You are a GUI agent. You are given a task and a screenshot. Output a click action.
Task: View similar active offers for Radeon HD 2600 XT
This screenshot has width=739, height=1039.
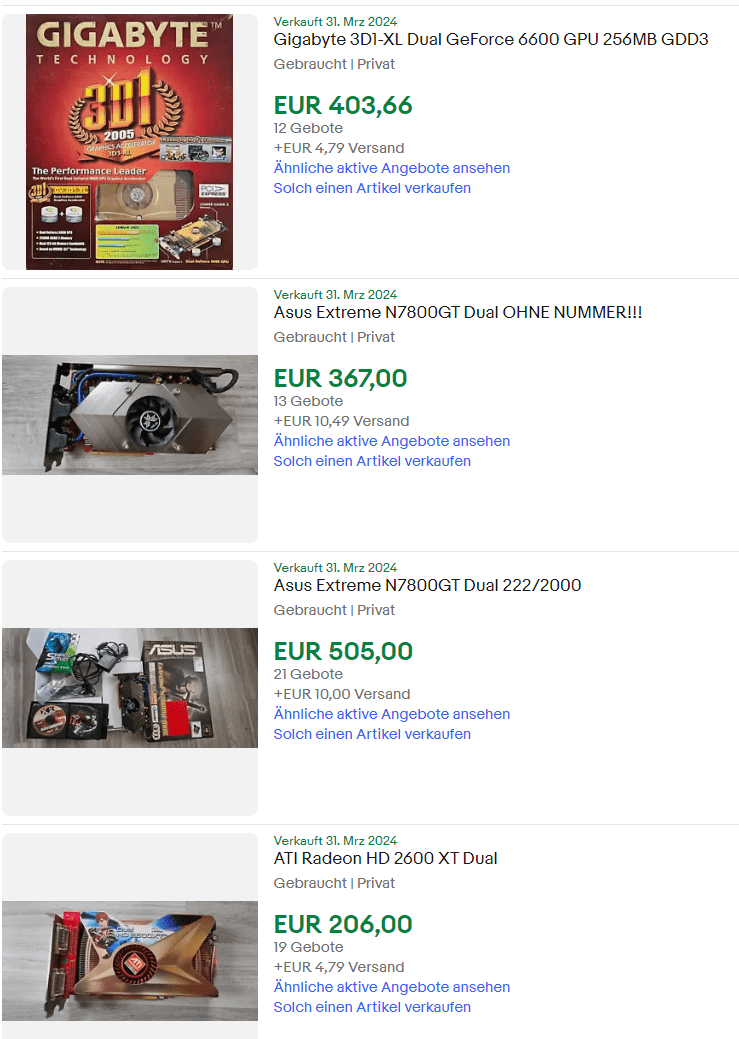(x=391, y=987)
